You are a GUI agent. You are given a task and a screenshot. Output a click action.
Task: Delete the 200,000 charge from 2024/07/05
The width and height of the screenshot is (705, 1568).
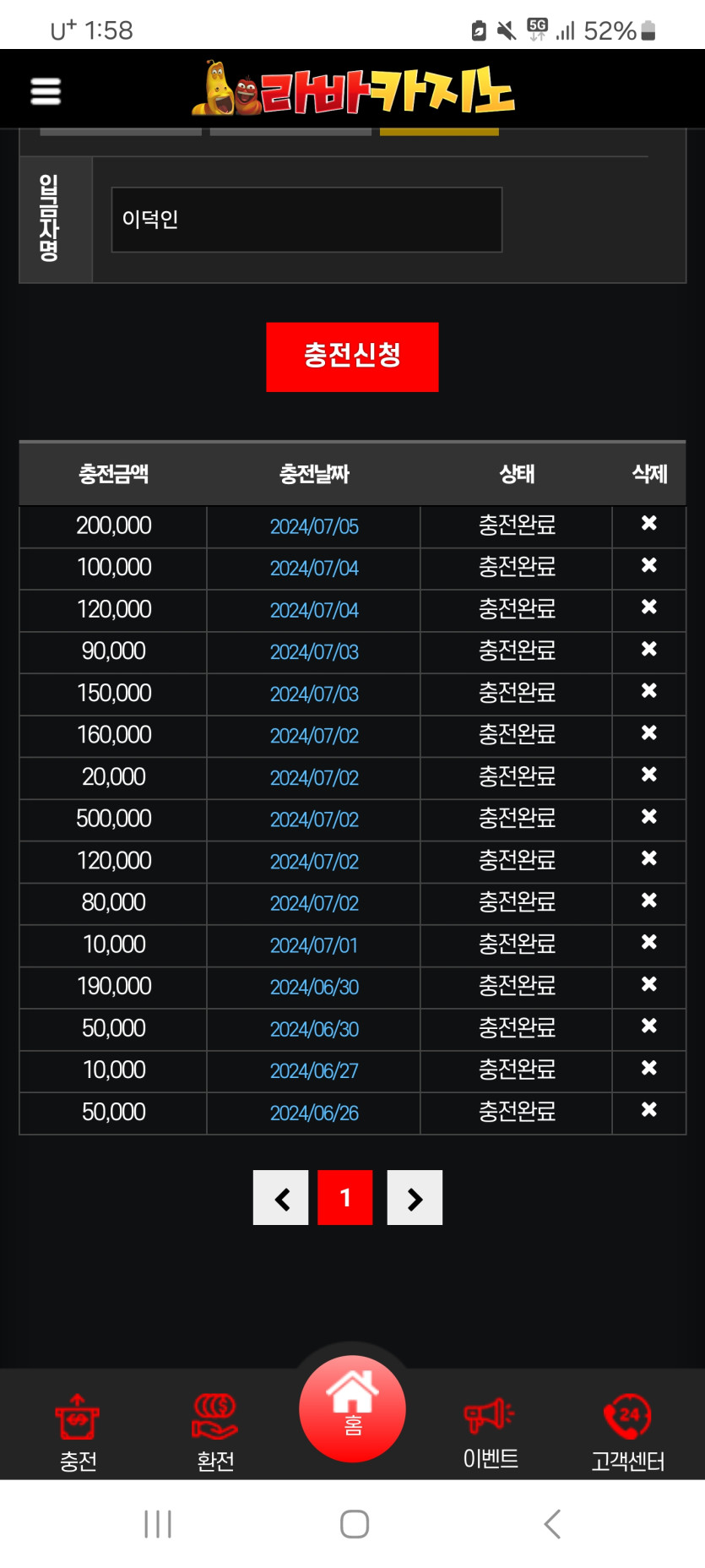tap(648, 524)
